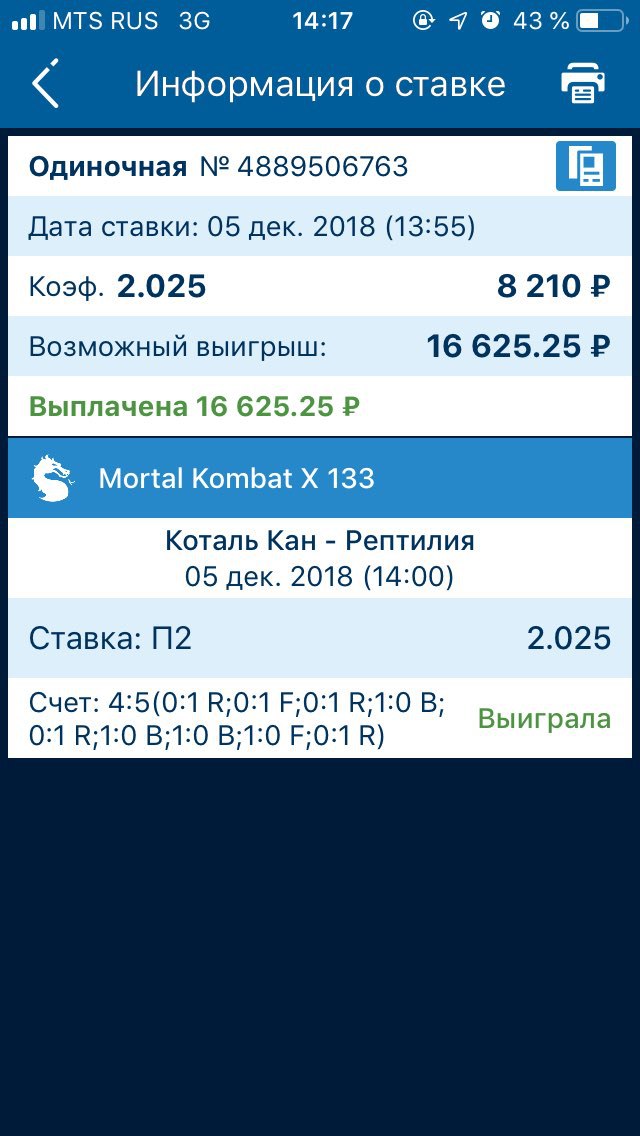Screen dimensions: 640x1136
Task: Copy bet number 4889506763
Action: click(586, 166)
